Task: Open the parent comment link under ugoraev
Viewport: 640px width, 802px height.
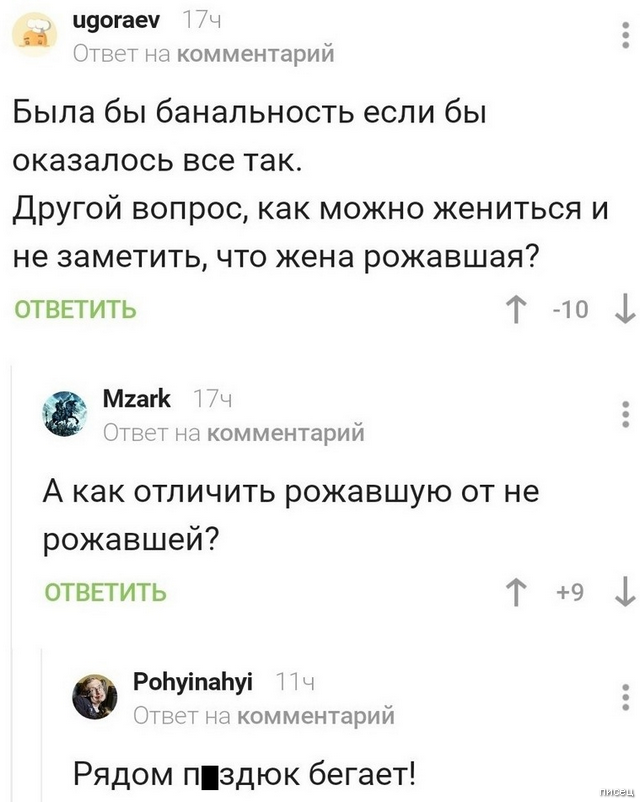Action: pos(203,53)
